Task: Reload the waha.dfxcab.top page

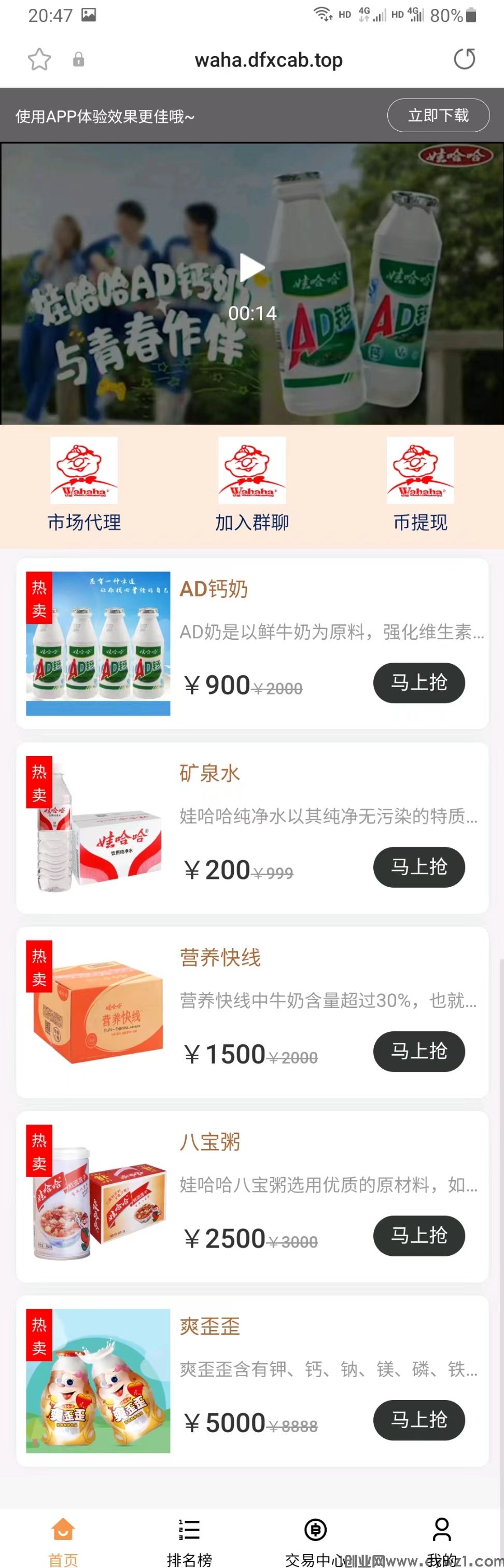Action: point(465,59)
